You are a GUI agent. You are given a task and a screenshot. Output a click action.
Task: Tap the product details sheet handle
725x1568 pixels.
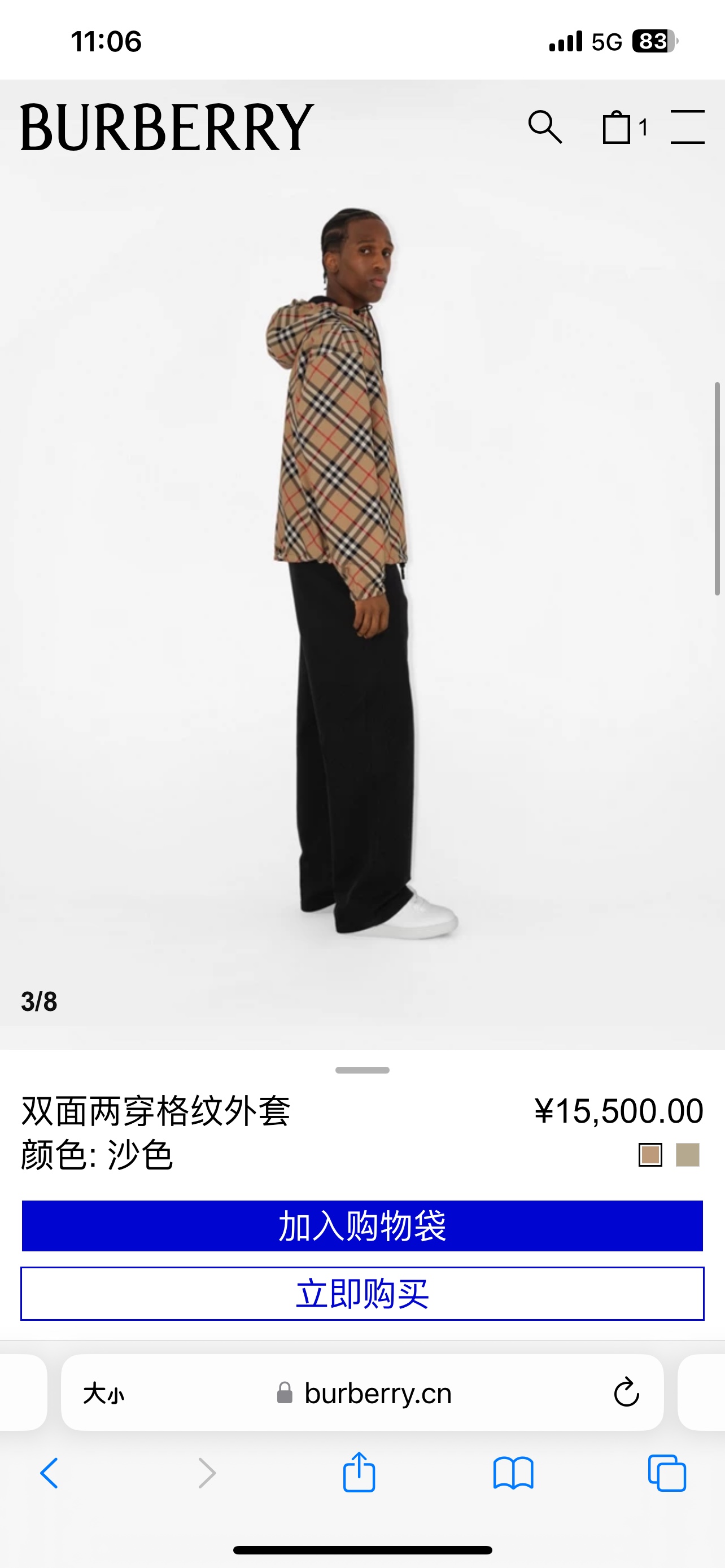coord(362,1070)
